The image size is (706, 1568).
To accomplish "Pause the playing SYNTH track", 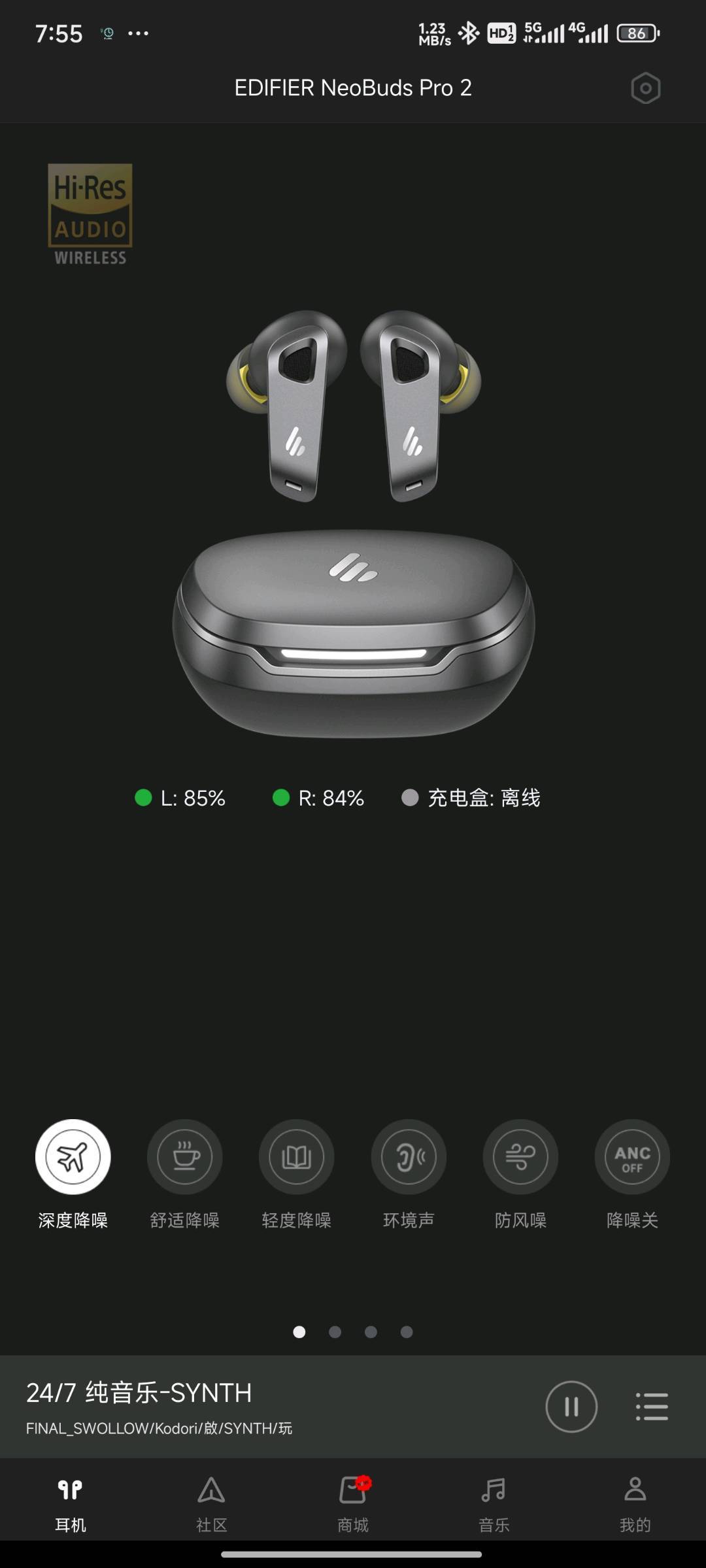I will [x=571, y=1406].
